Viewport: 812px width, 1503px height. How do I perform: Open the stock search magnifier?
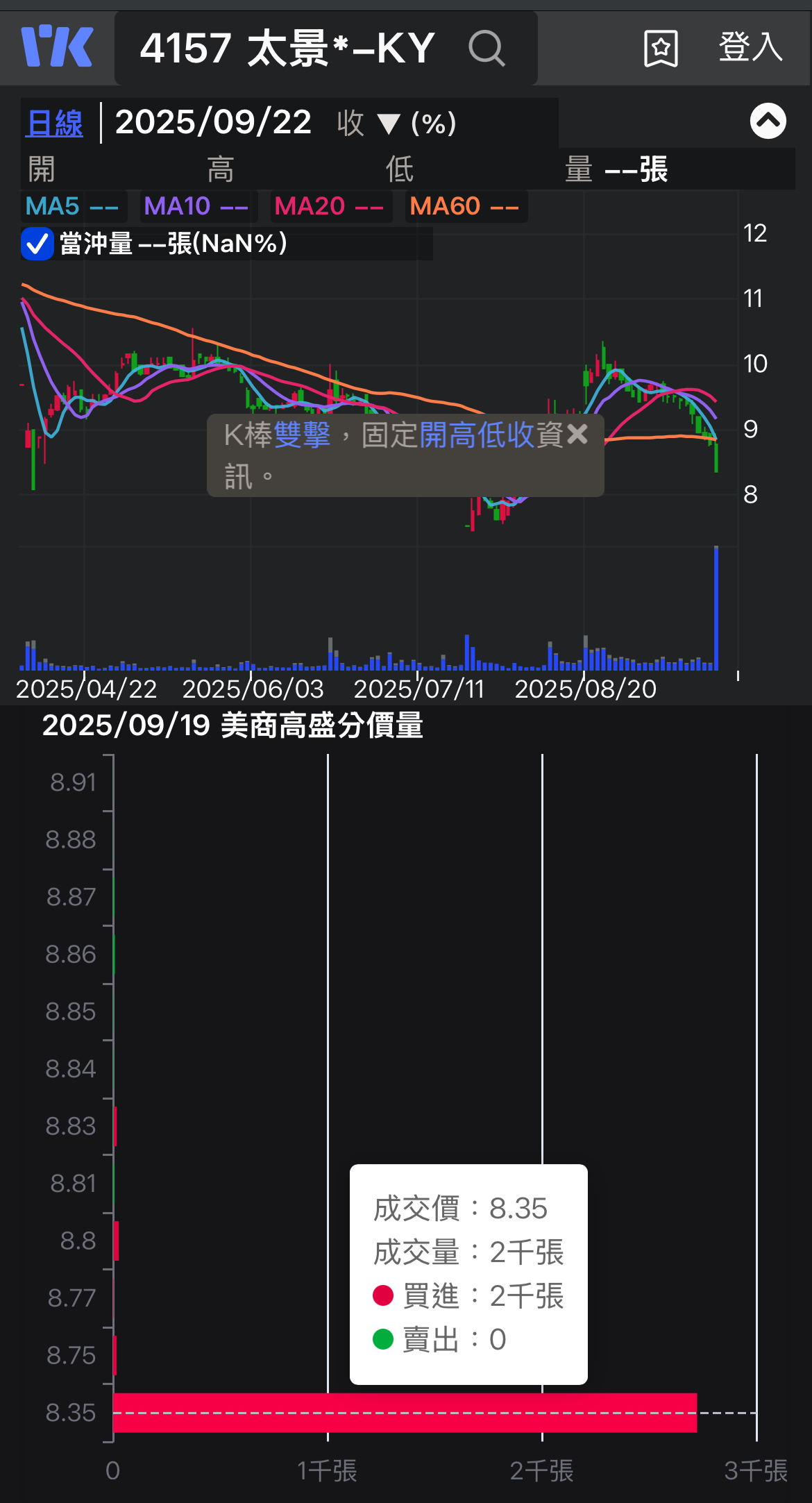(x=487, y=49)
